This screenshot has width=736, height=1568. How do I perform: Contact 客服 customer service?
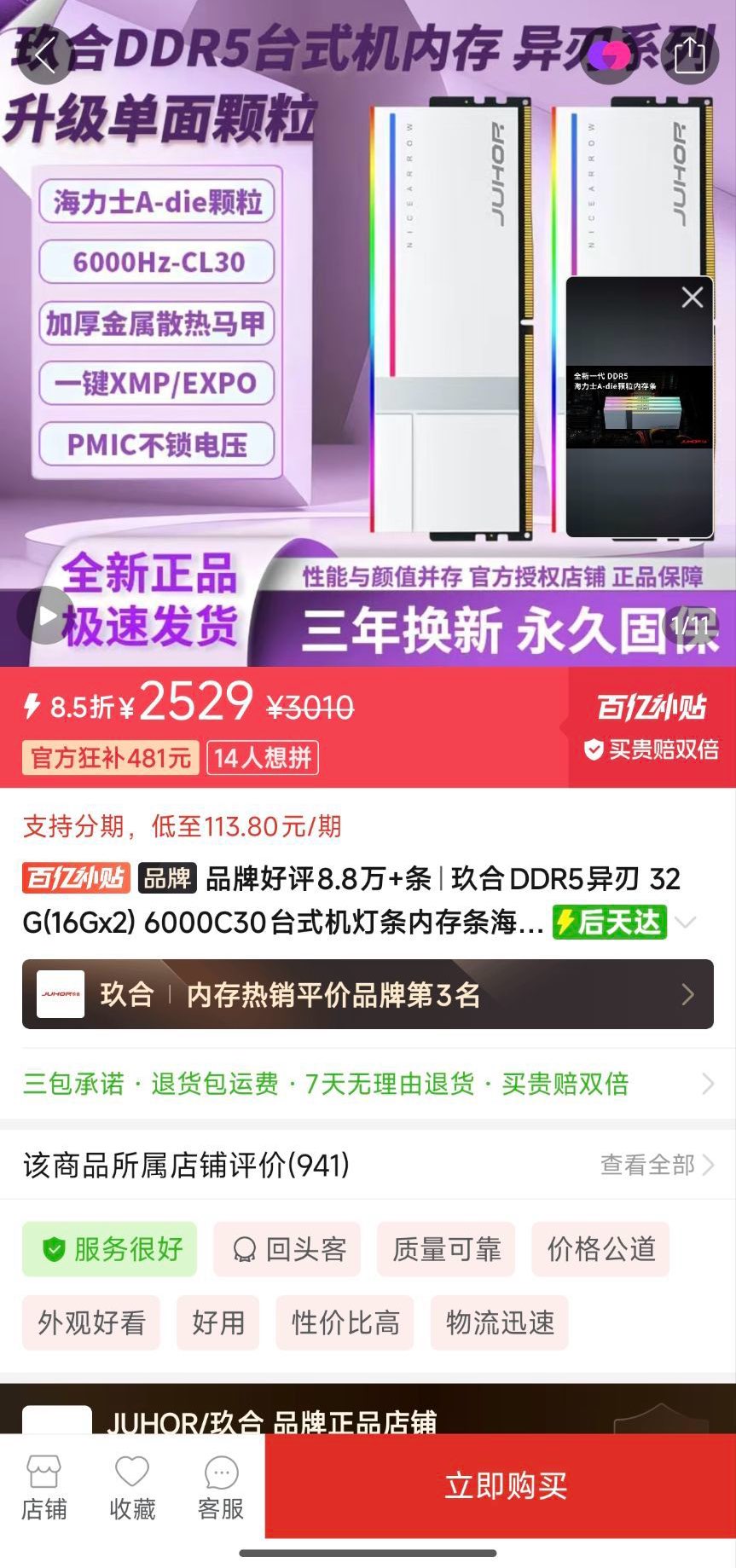(221, 1489)
